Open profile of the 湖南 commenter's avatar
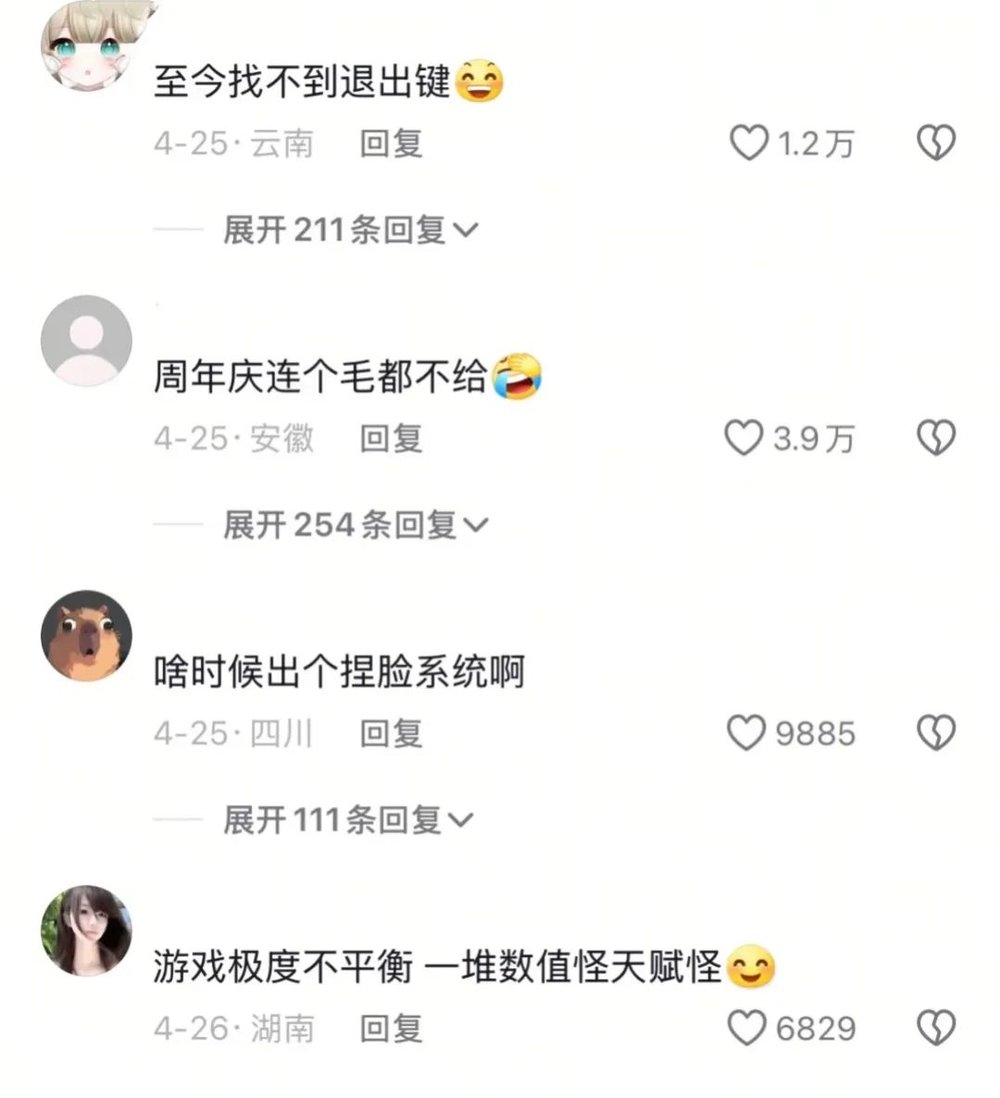Viewport: 1000px width, 1098px height. click(x=86, y=930)
